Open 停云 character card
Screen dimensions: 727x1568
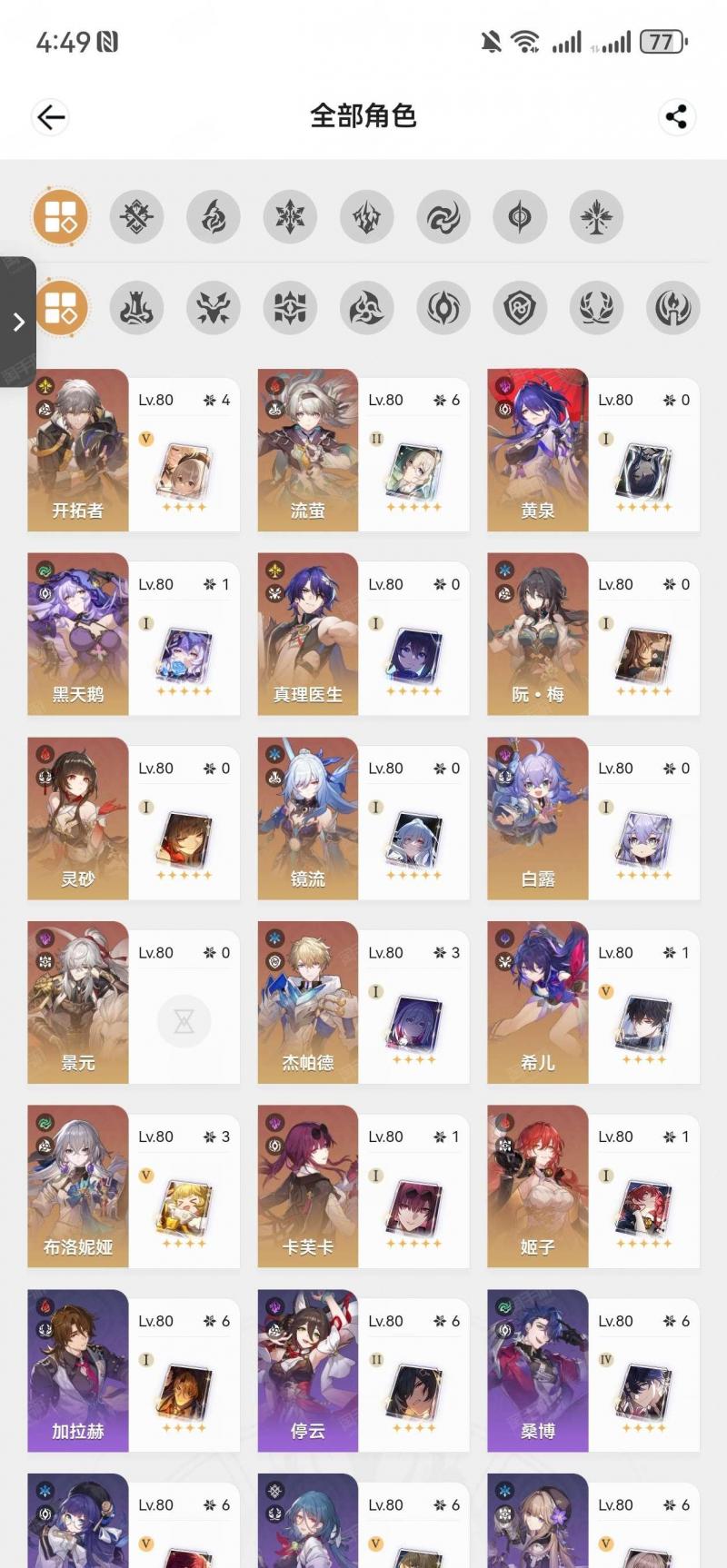[363, 1371]
